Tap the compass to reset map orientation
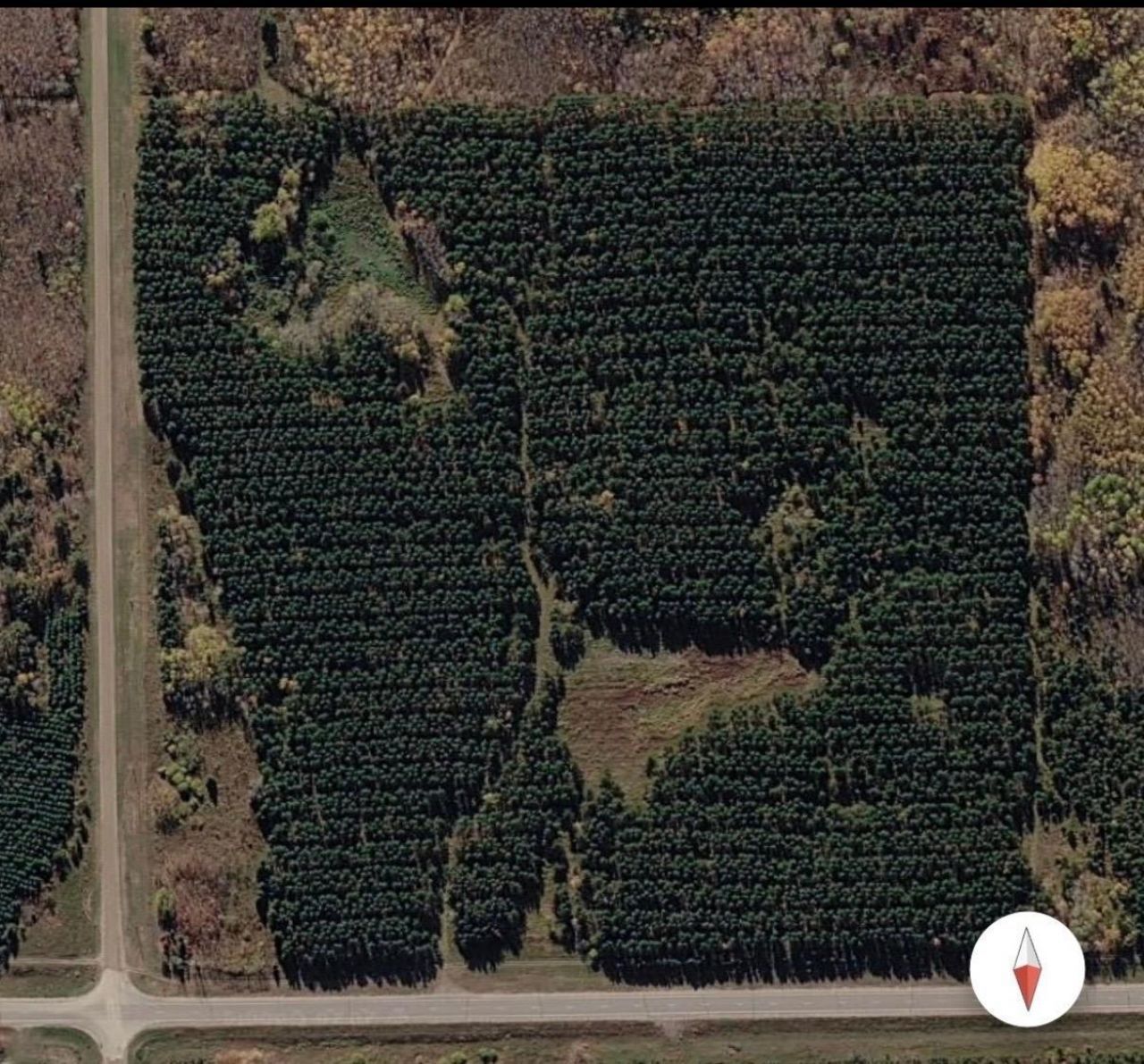The width and height of the screenshot is (1144, 1064). pyautogui.click(x=1027, y=968)
